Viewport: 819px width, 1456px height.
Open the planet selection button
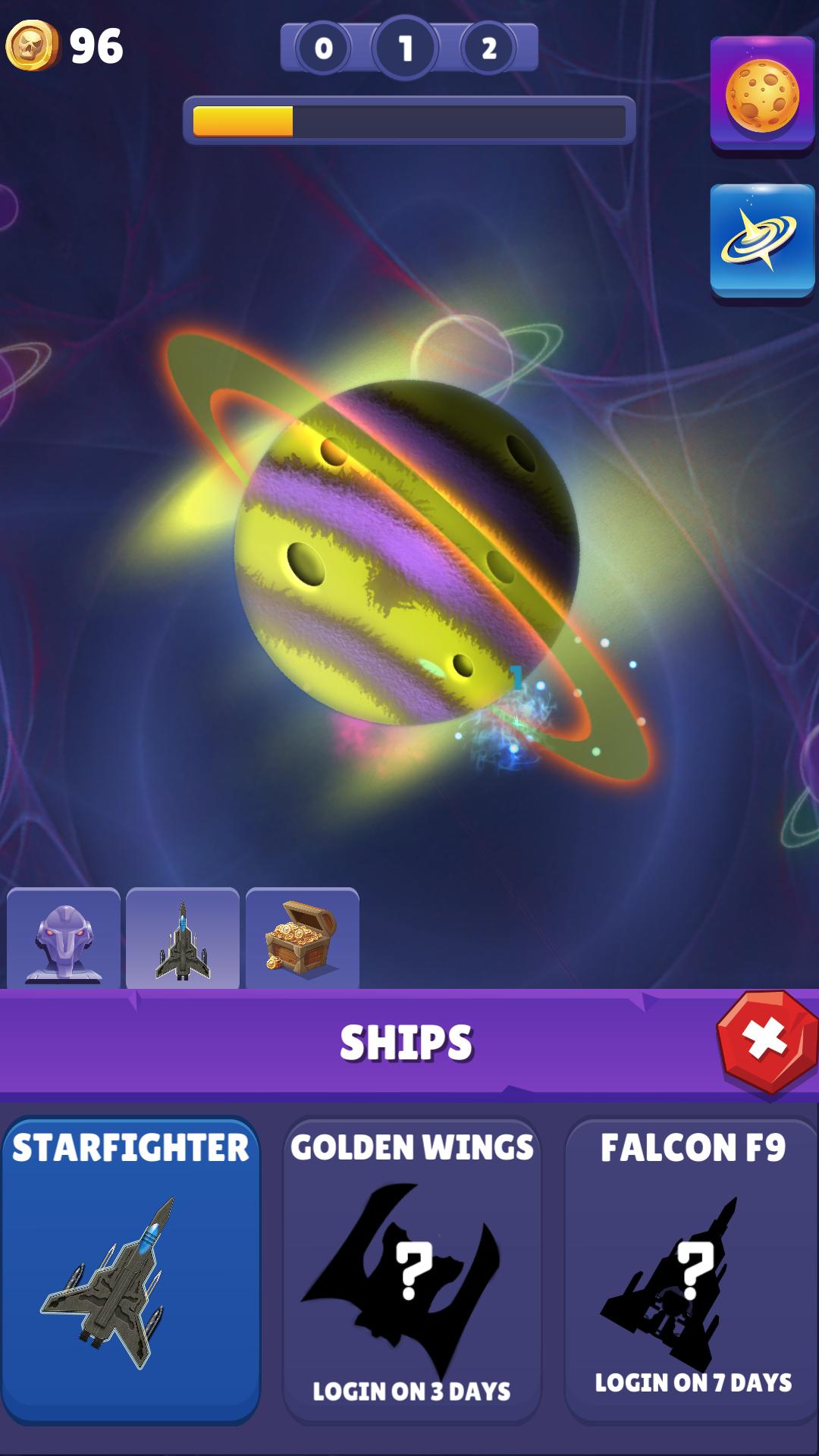click(762, 95)
